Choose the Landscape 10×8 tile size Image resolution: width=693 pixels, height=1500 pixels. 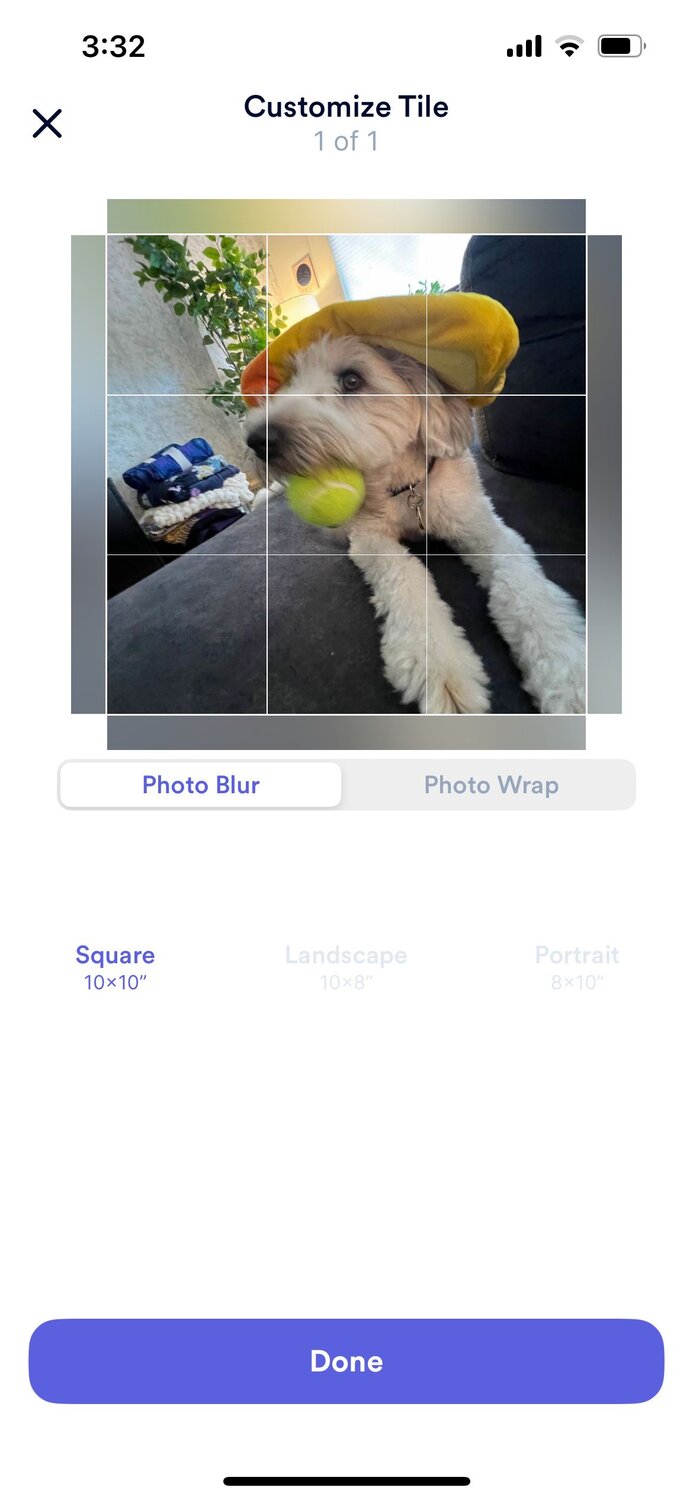(x=346, y=967)
